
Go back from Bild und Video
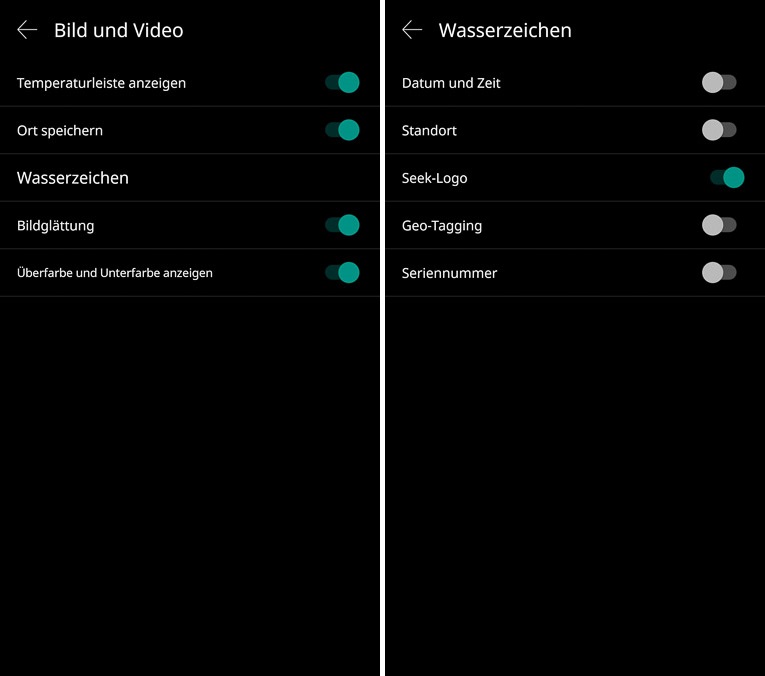point(27,30)
